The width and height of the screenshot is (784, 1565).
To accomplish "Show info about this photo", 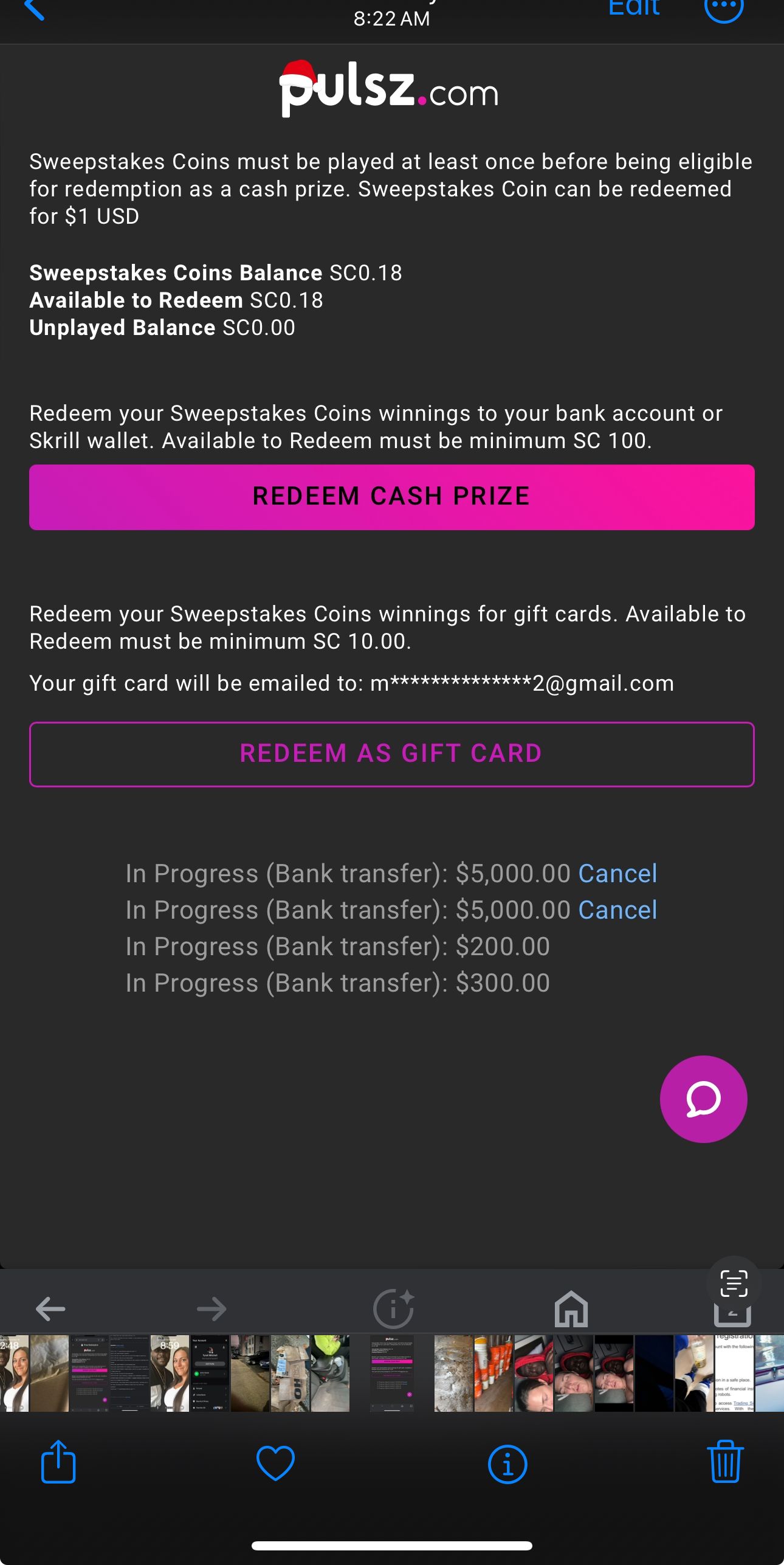I will click(507, 1464).
